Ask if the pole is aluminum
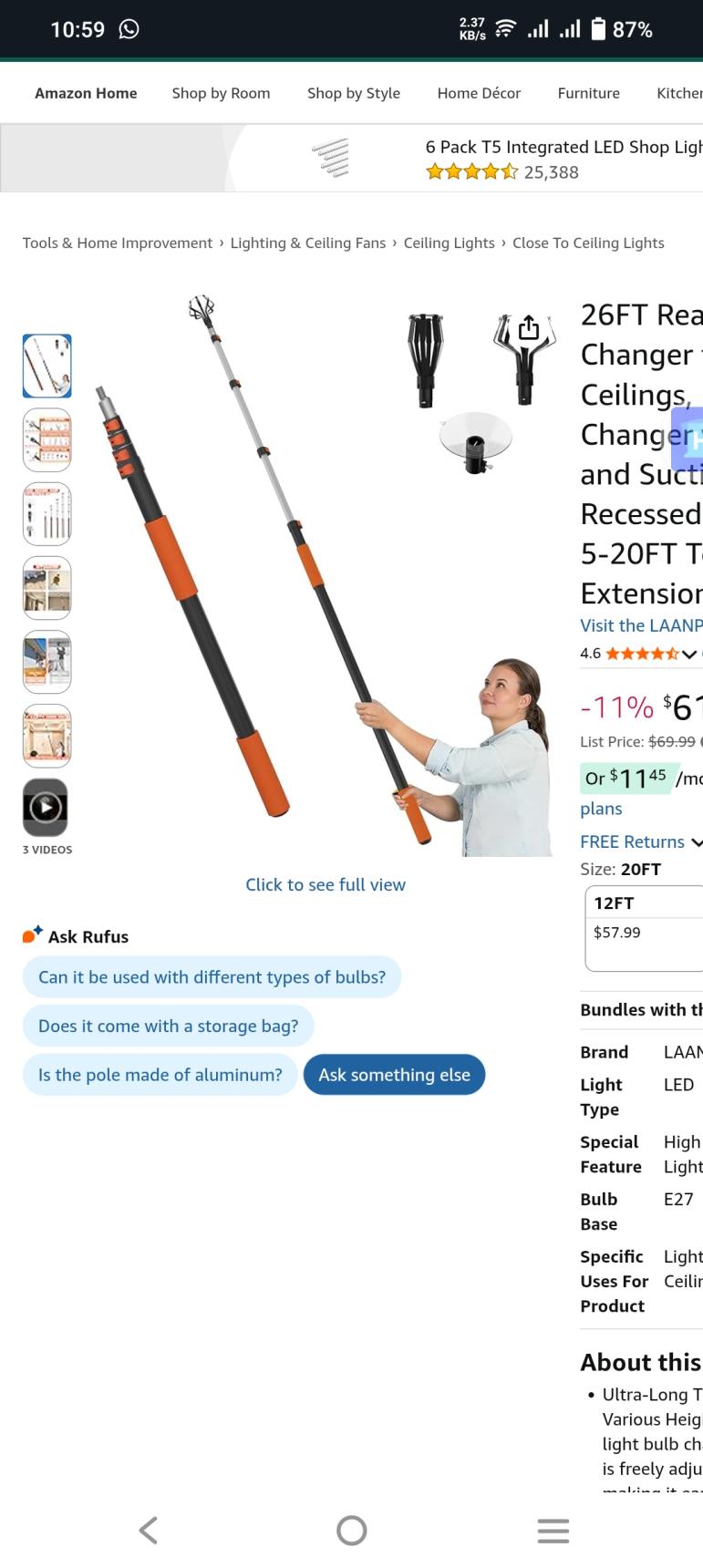 (x=160, y=1075)
